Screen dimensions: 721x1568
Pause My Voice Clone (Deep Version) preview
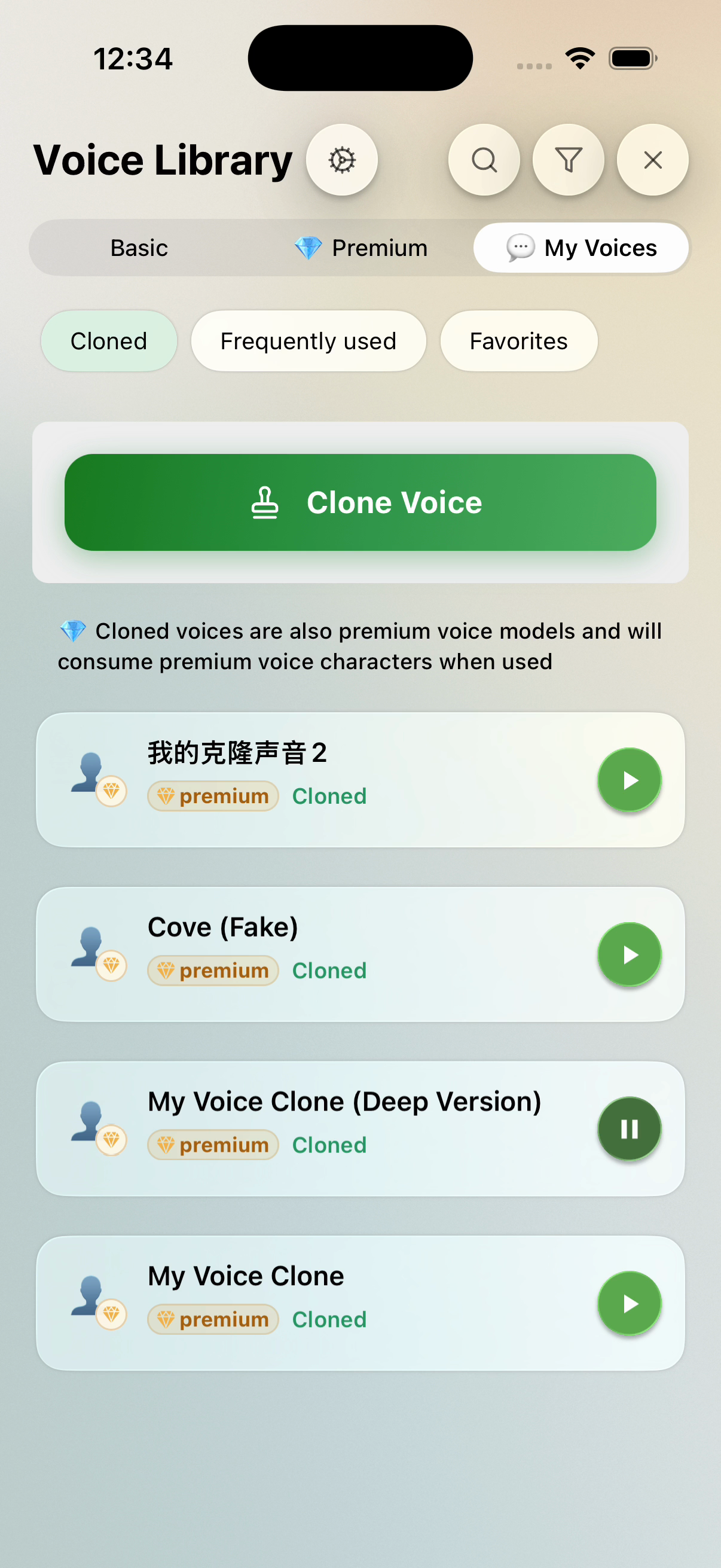pyautogui.click(x=629, y=1129)
